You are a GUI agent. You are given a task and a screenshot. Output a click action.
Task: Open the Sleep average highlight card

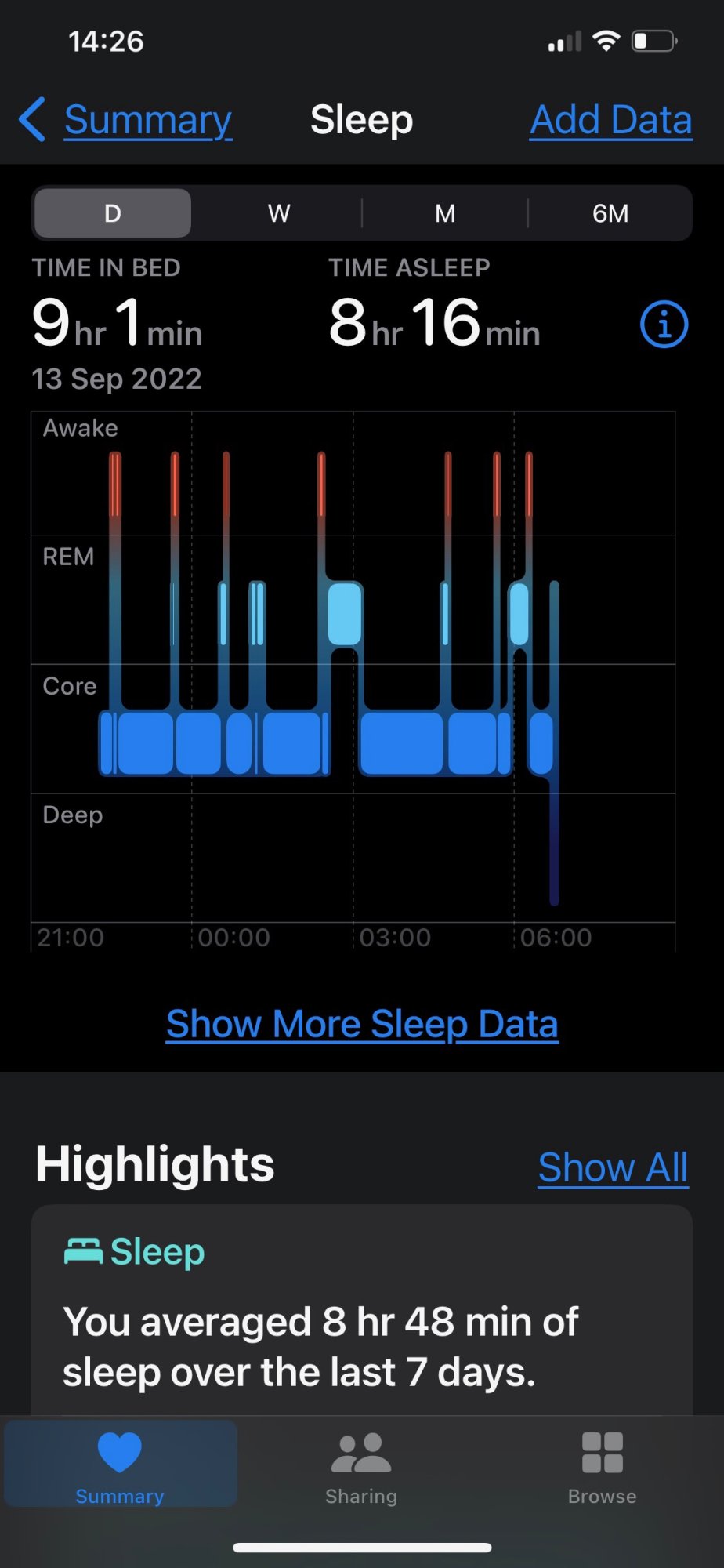362,1317
